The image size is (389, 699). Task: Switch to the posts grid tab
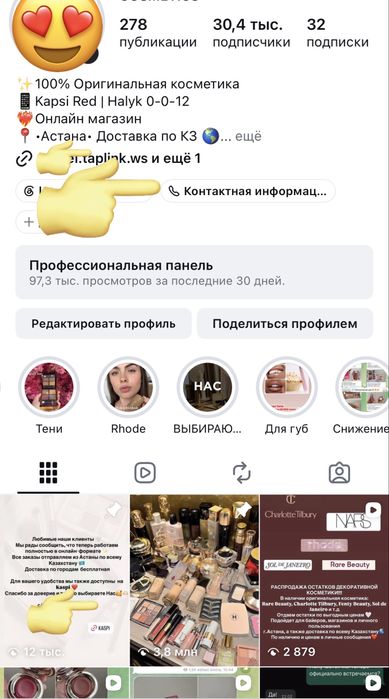pos(48,473)
